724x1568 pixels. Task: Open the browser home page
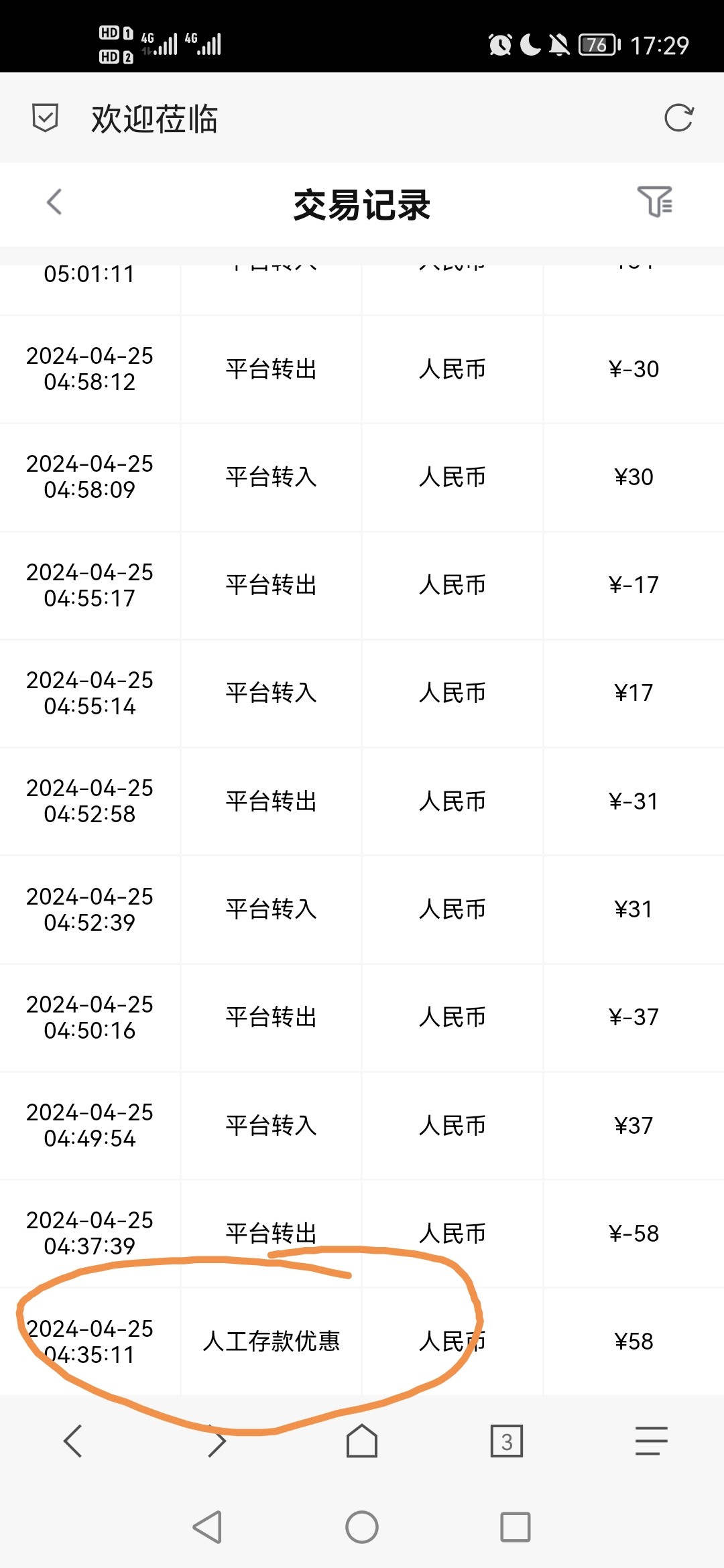click(x=362, y=1441)
